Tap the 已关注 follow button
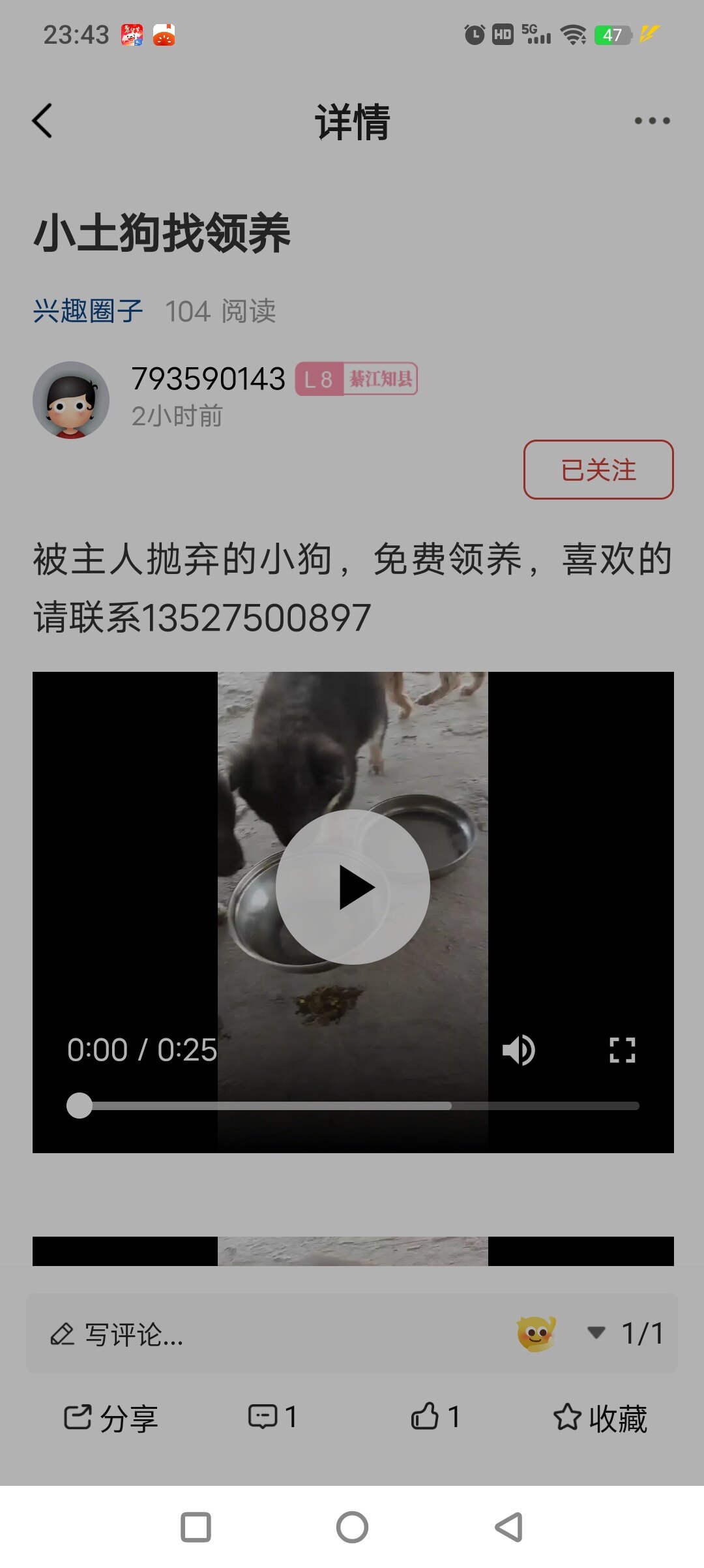Image resolution: width=704 pixels, height=1568 pixels. (x=598, y=470)
